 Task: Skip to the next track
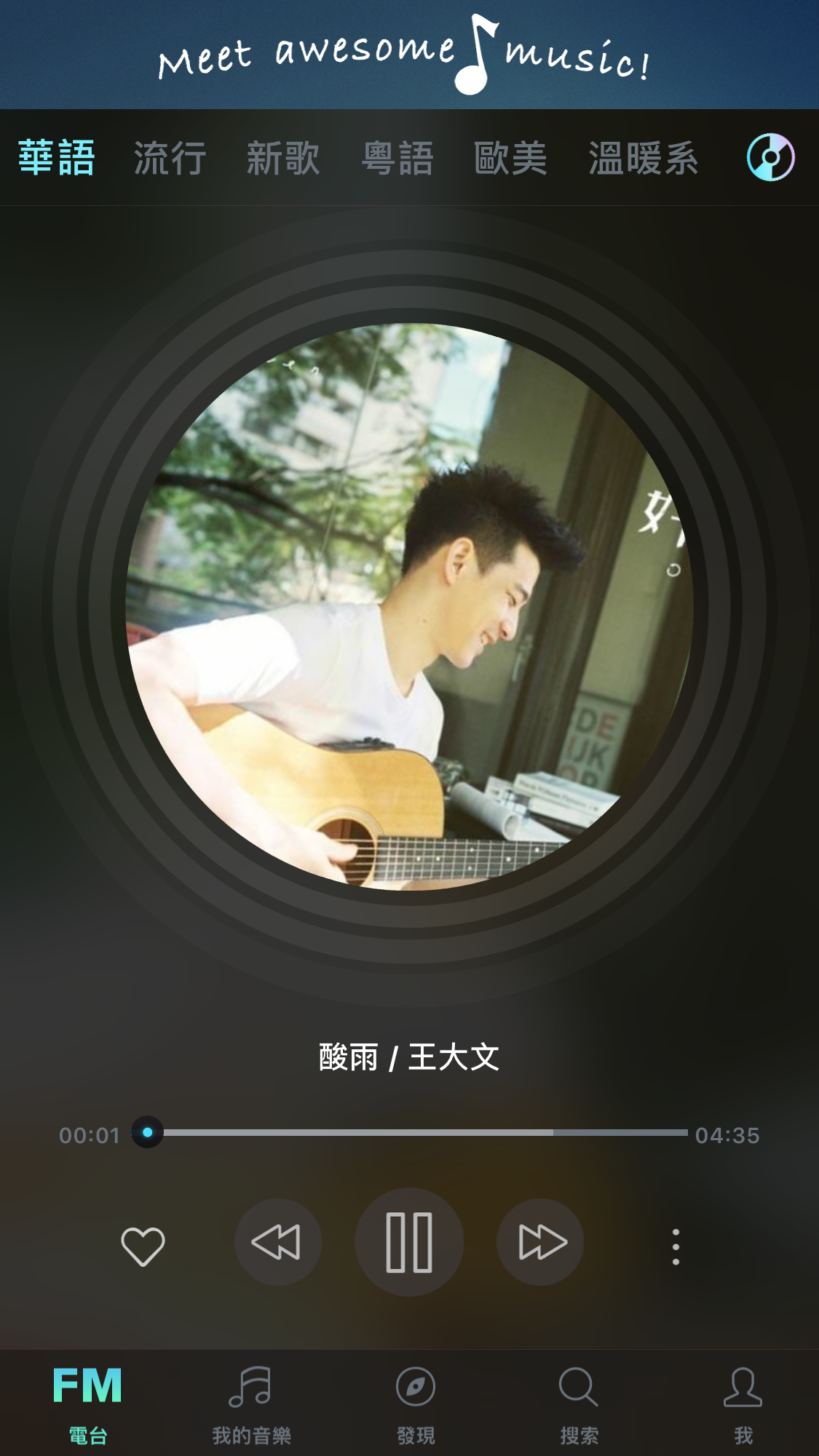click(539, 1243)
